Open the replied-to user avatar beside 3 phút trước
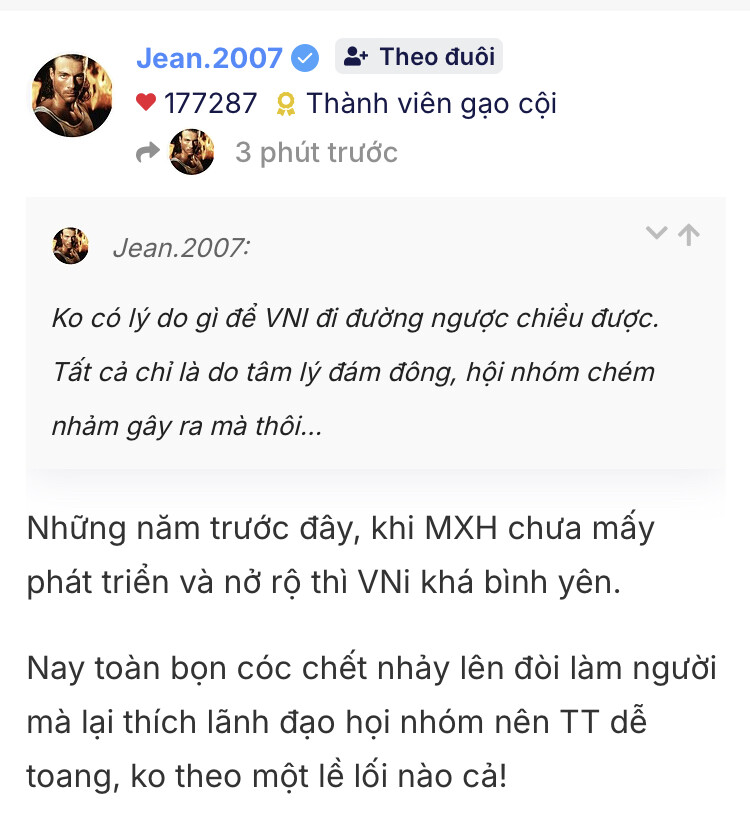This screenshot has height=836, width=750. pyautogui.click(x=191, y=152)
